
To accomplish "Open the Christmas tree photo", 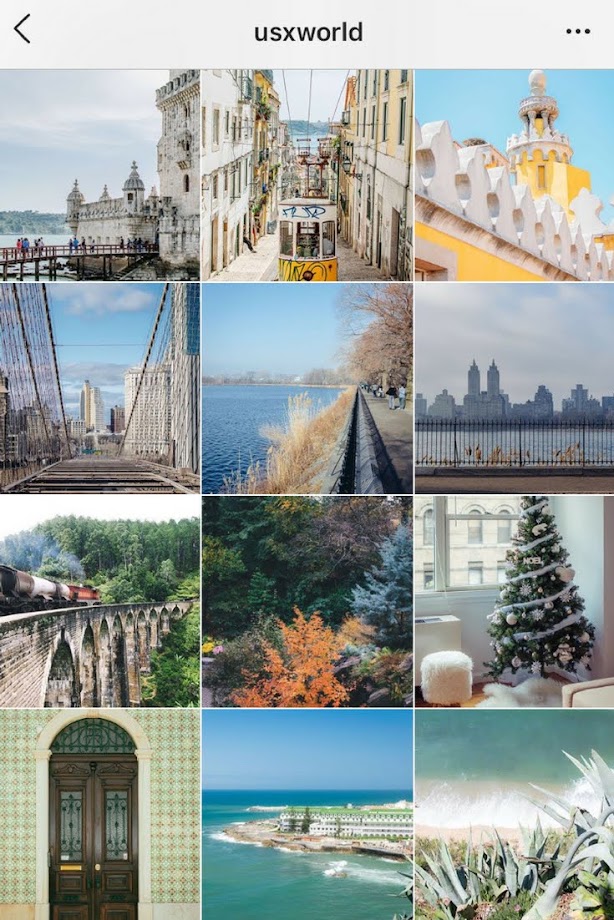I will 514,601.
